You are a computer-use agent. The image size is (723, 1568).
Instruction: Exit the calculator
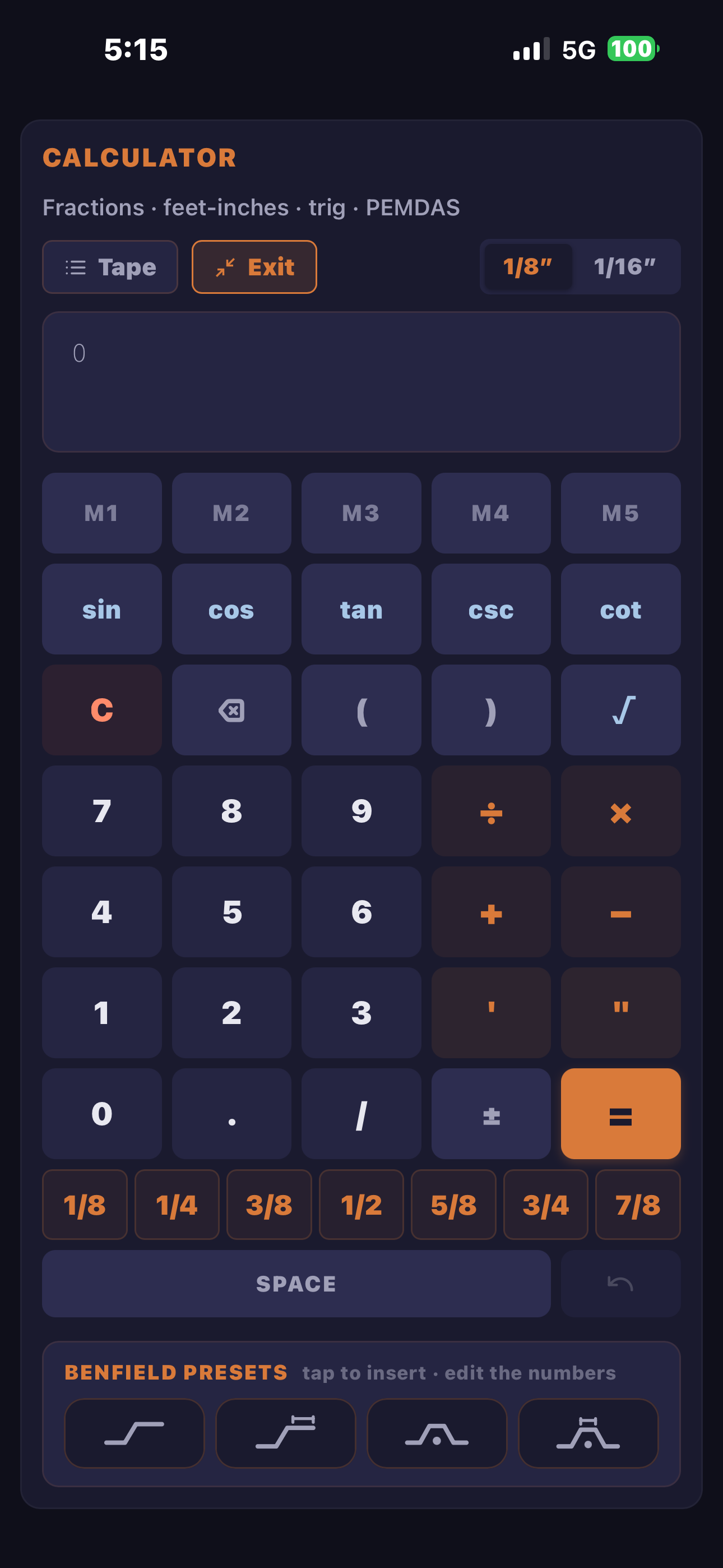click(254, 266)
